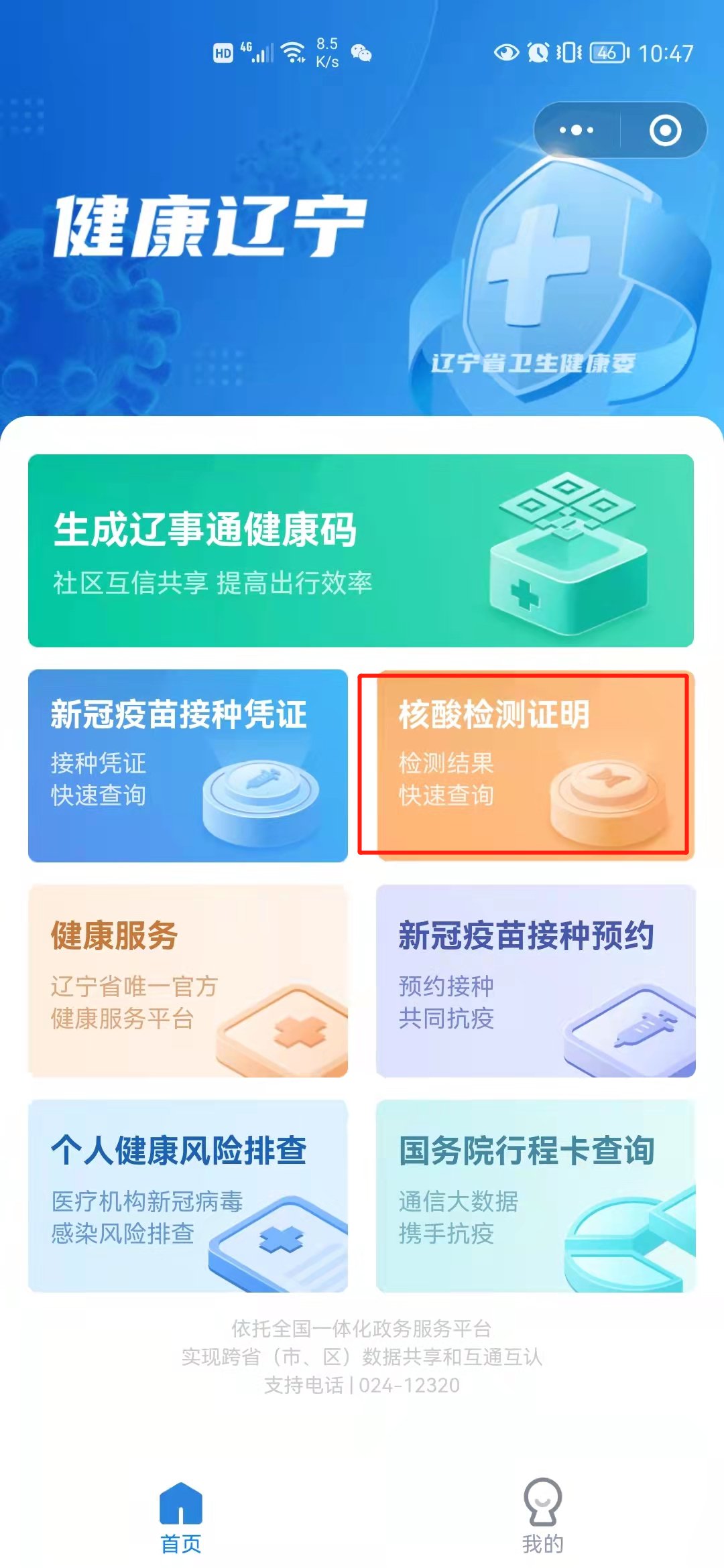Screen dimensions: 724x1568
Task: Open 健康服务 platform card
Action: (x=188, y=980)
